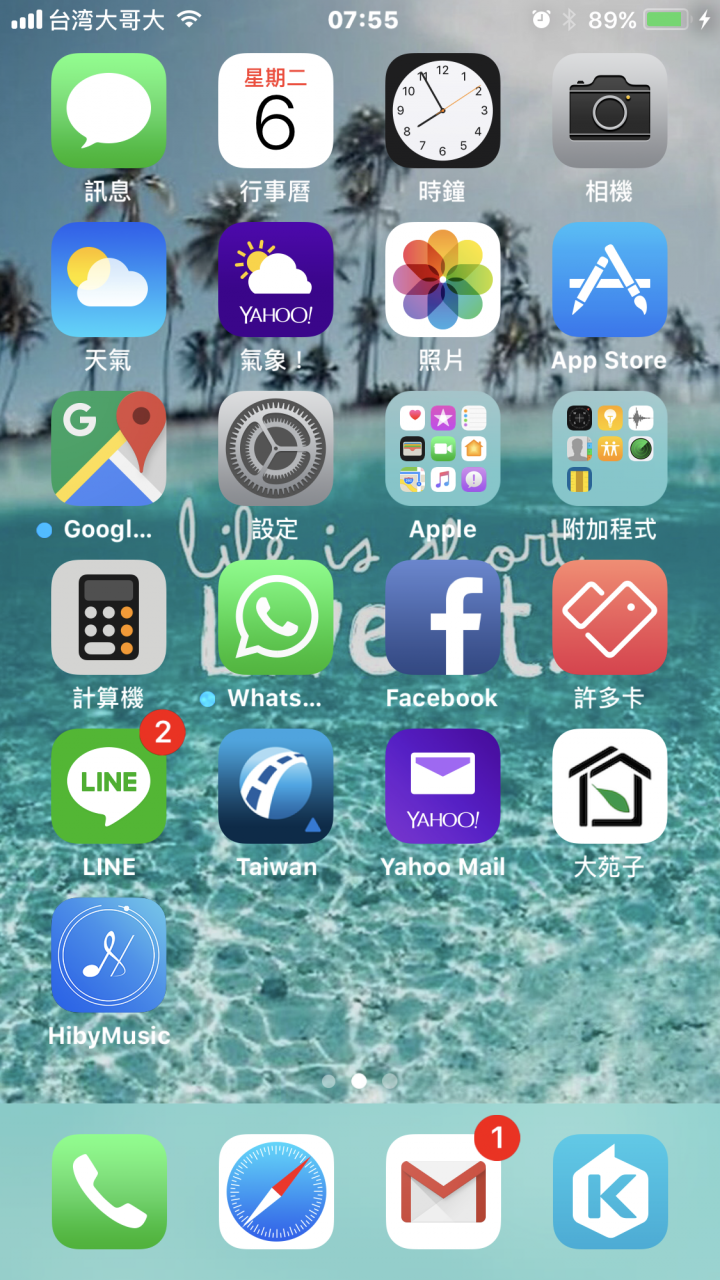Launch the Facebook app

pyautogui.click(x=442, y=617)
